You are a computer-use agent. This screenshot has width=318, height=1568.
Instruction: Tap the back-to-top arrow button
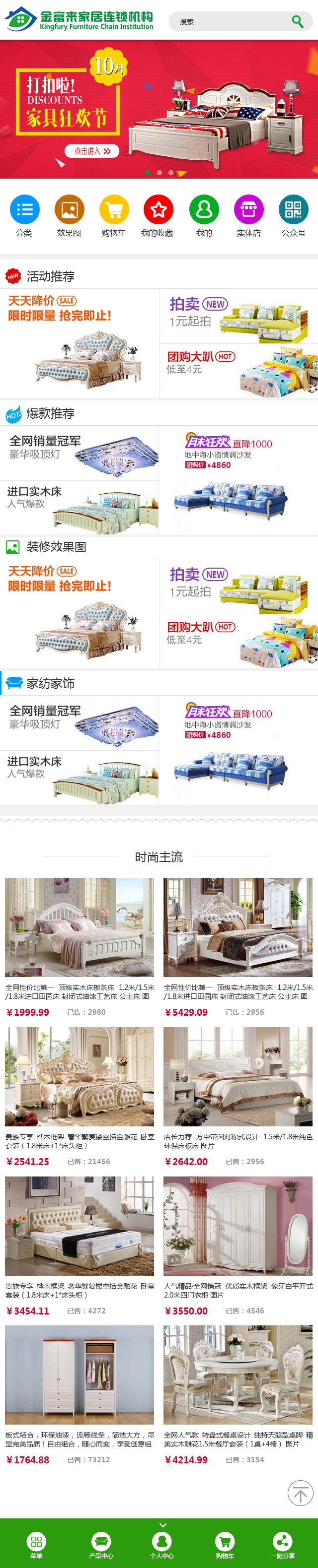(x=300, y=1493)
